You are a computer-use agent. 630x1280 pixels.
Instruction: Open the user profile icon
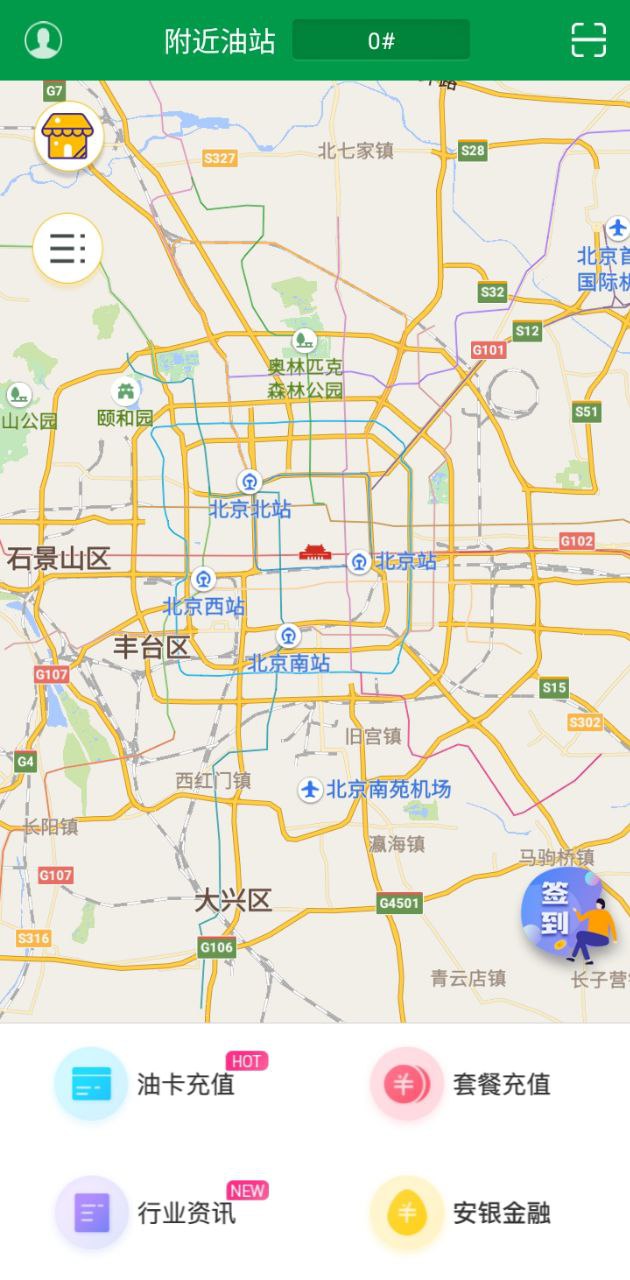(x=43, y=40)
